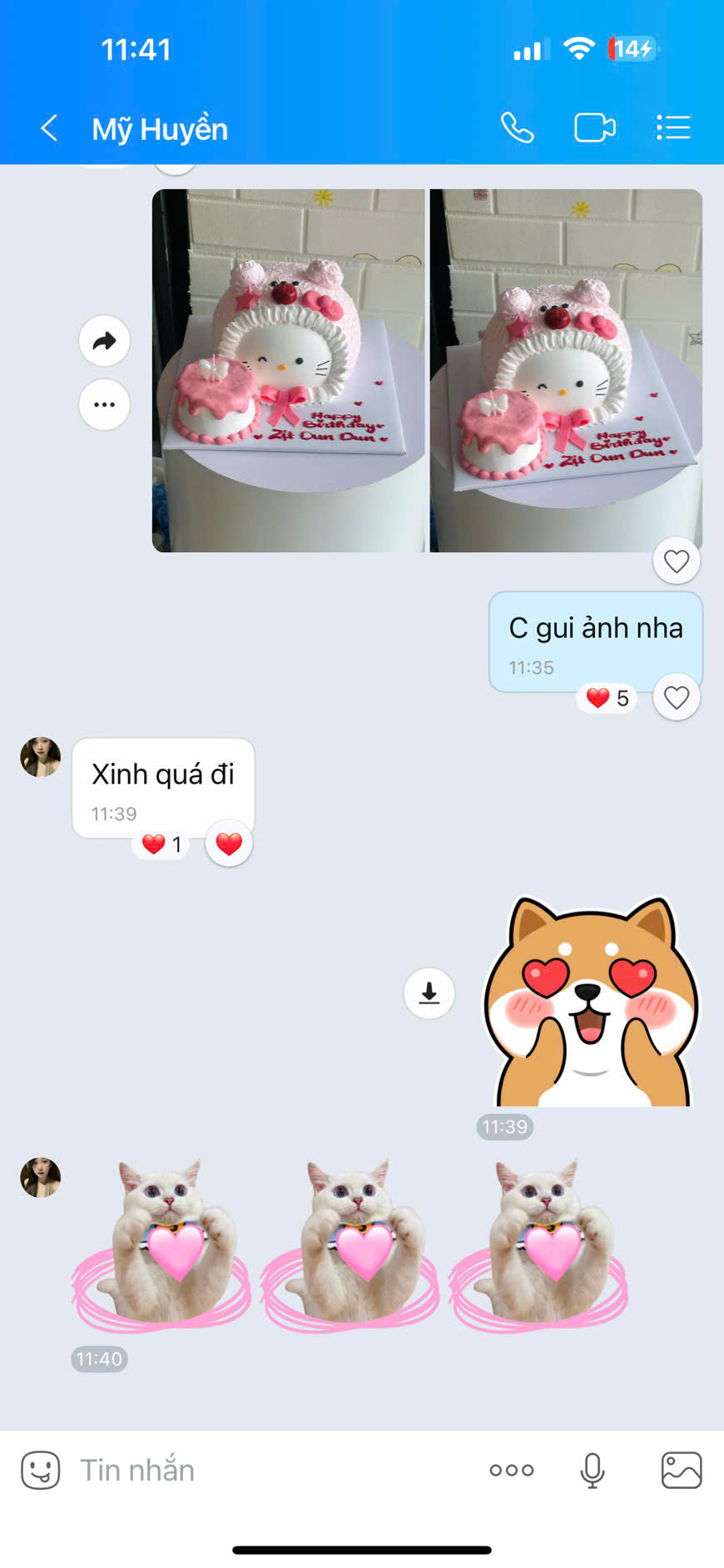View the 5 heart reactions
The height and width of the screenshot is (1568, 724).
coord(607,698)
